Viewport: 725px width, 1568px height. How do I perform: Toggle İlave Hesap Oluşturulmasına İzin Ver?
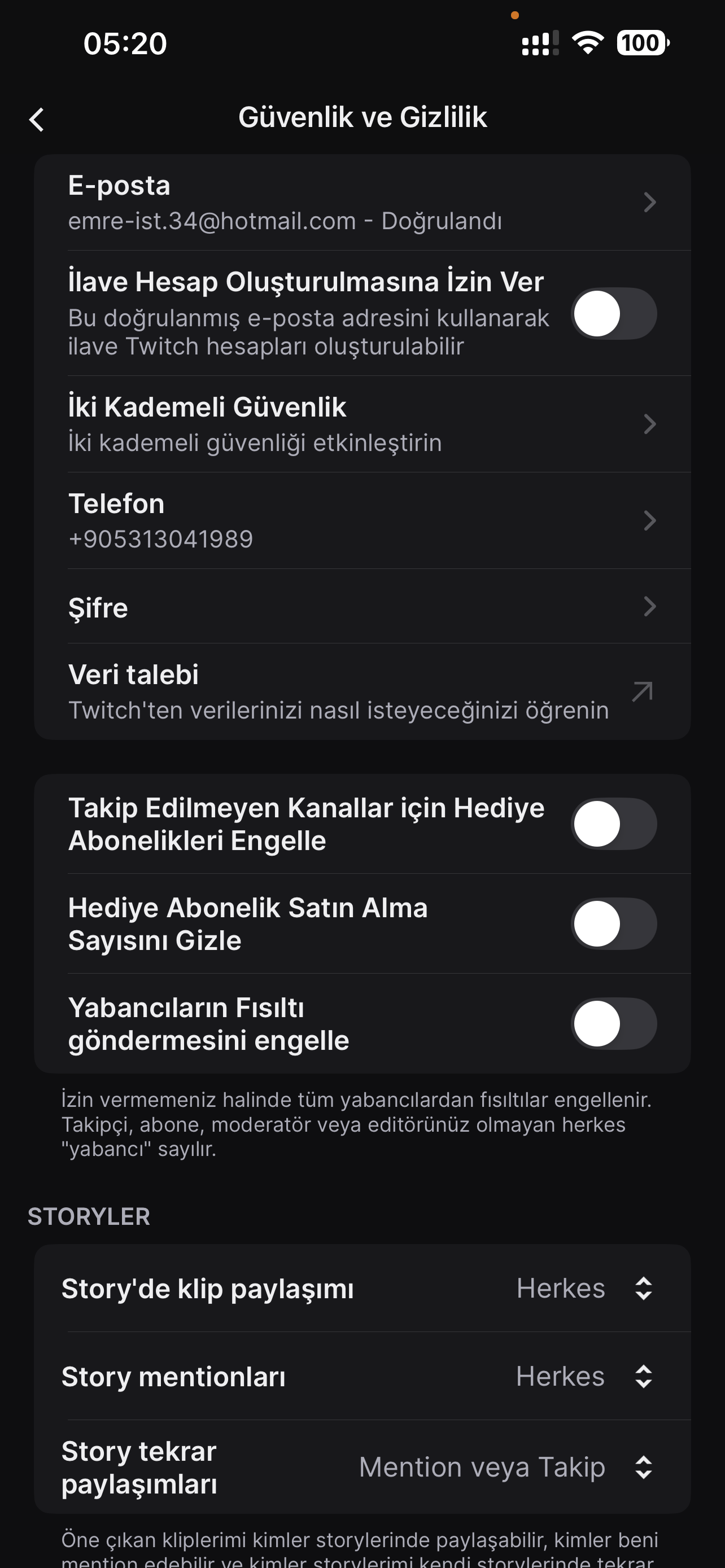(614, 313)
